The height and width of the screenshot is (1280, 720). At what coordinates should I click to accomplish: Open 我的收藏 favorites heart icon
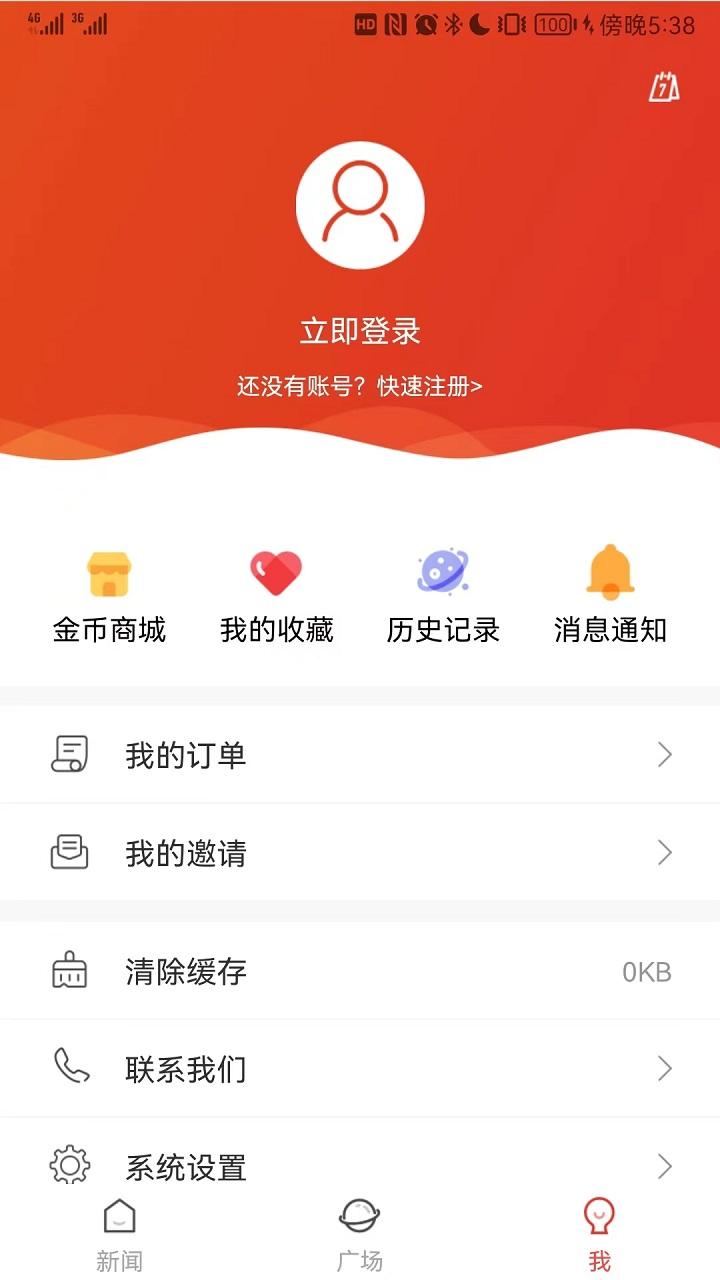coord(277,572)
